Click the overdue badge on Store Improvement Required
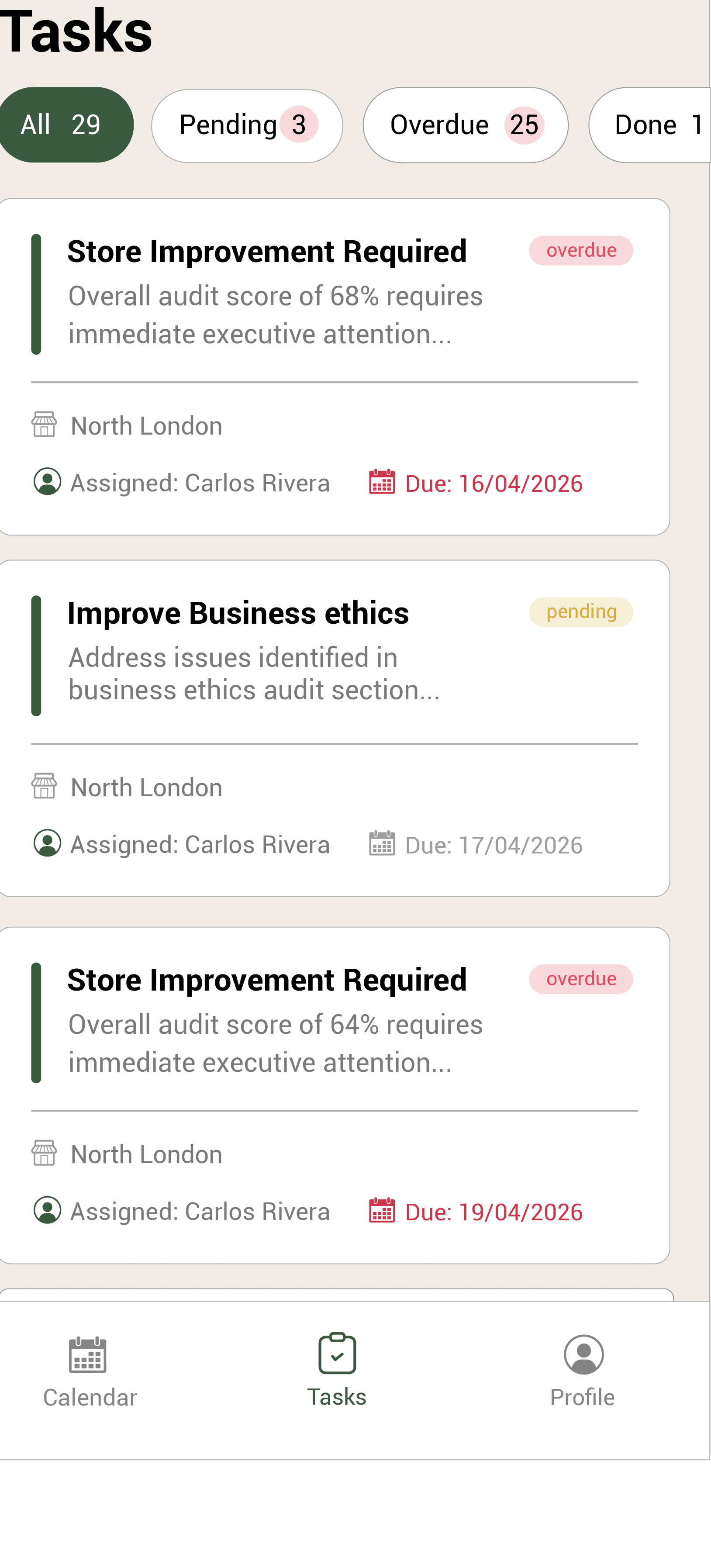The height and width of the screenshot is (1568, 711). pos(581,249)
